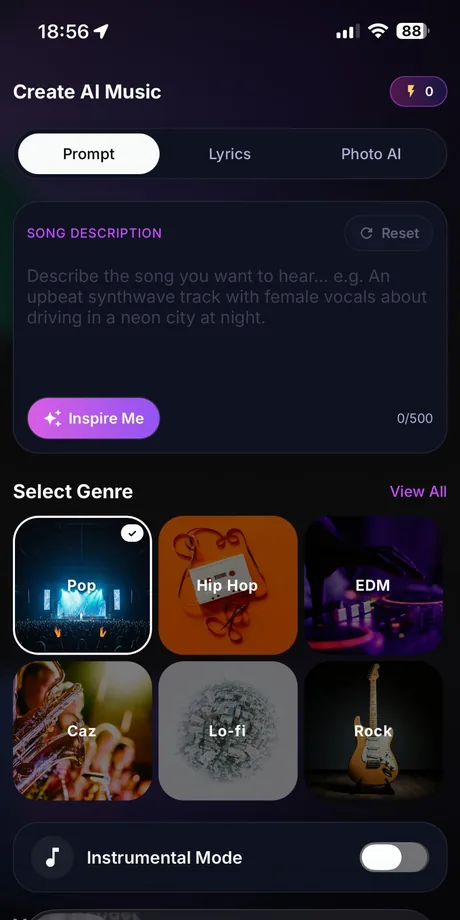The image size is (460, 920).
Task: Switch to the Photo AI tab
Action: [371, 154]
